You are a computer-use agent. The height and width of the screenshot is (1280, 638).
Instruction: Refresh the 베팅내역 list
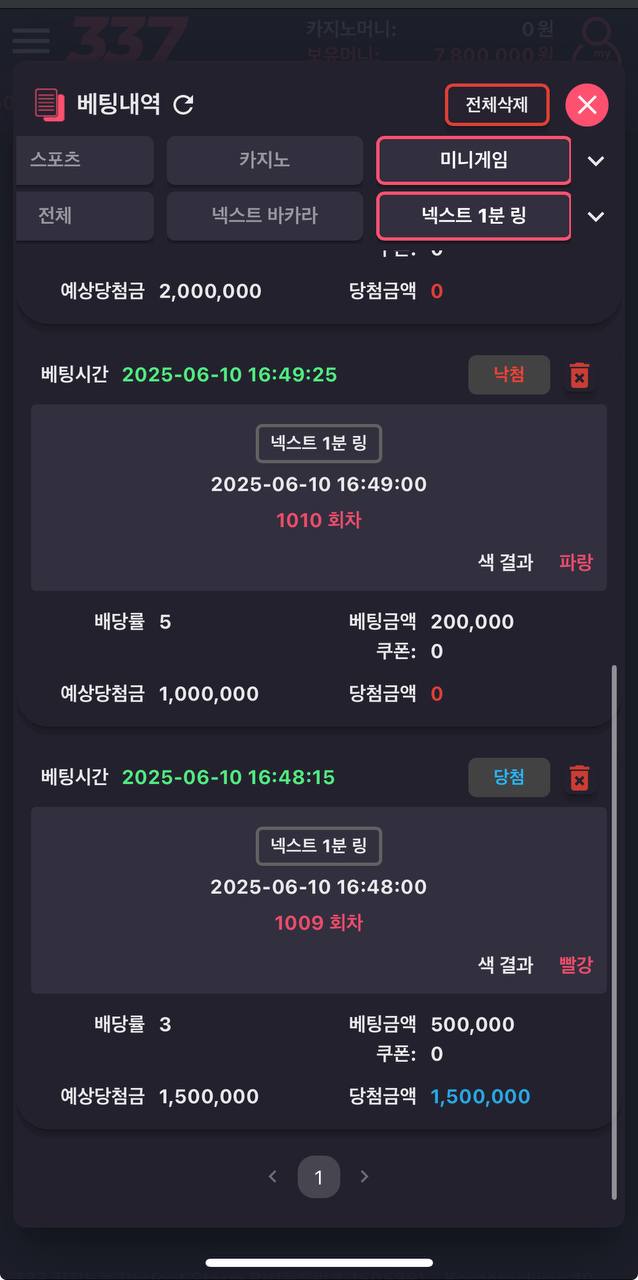(184, 104)
